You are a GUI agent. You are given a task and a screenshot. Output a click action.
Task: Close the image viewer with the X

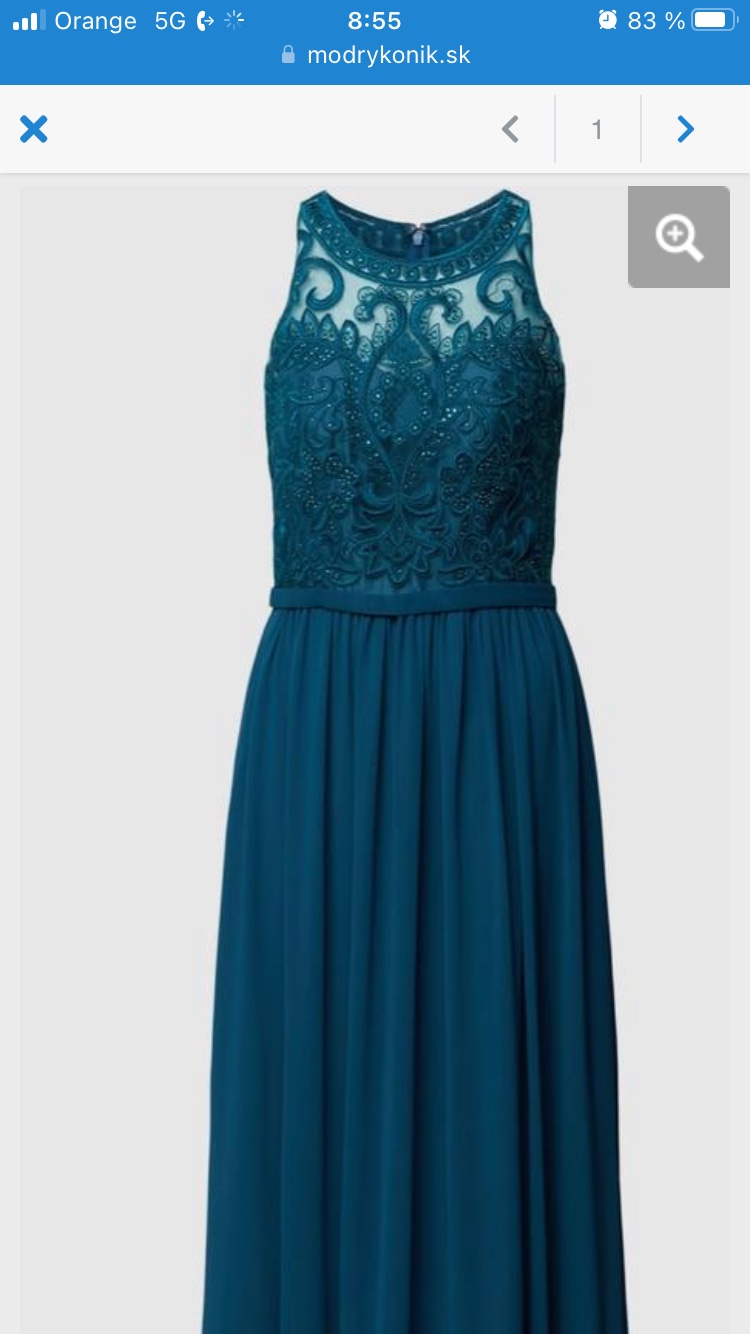click(x=34, y=129)
